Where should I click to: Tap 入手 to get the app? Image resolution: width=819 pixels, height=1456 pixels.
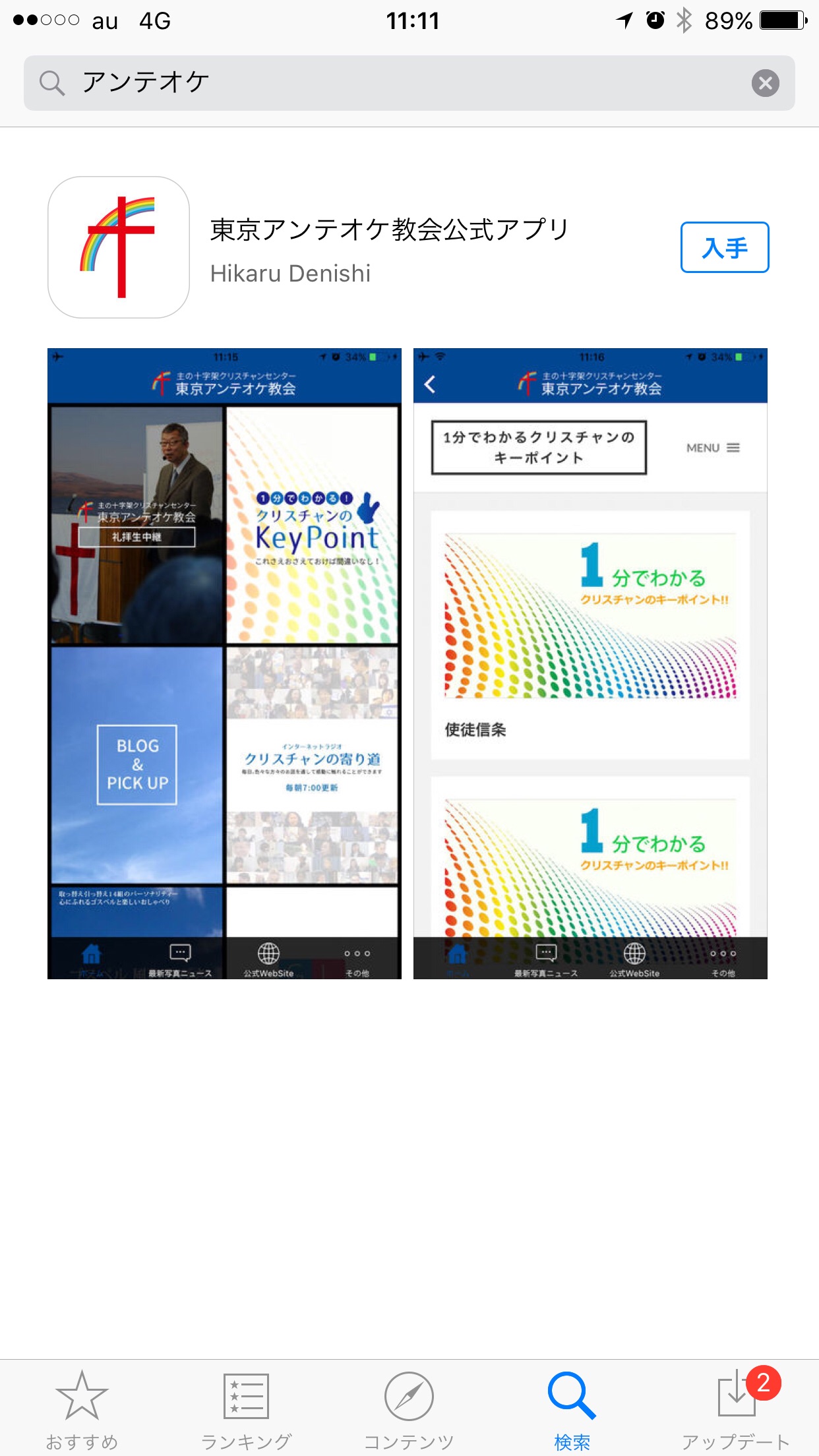point(724,247)
